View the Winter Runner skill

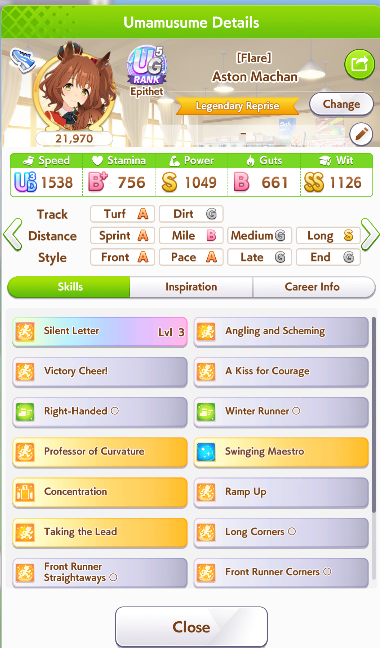point(281,412)
